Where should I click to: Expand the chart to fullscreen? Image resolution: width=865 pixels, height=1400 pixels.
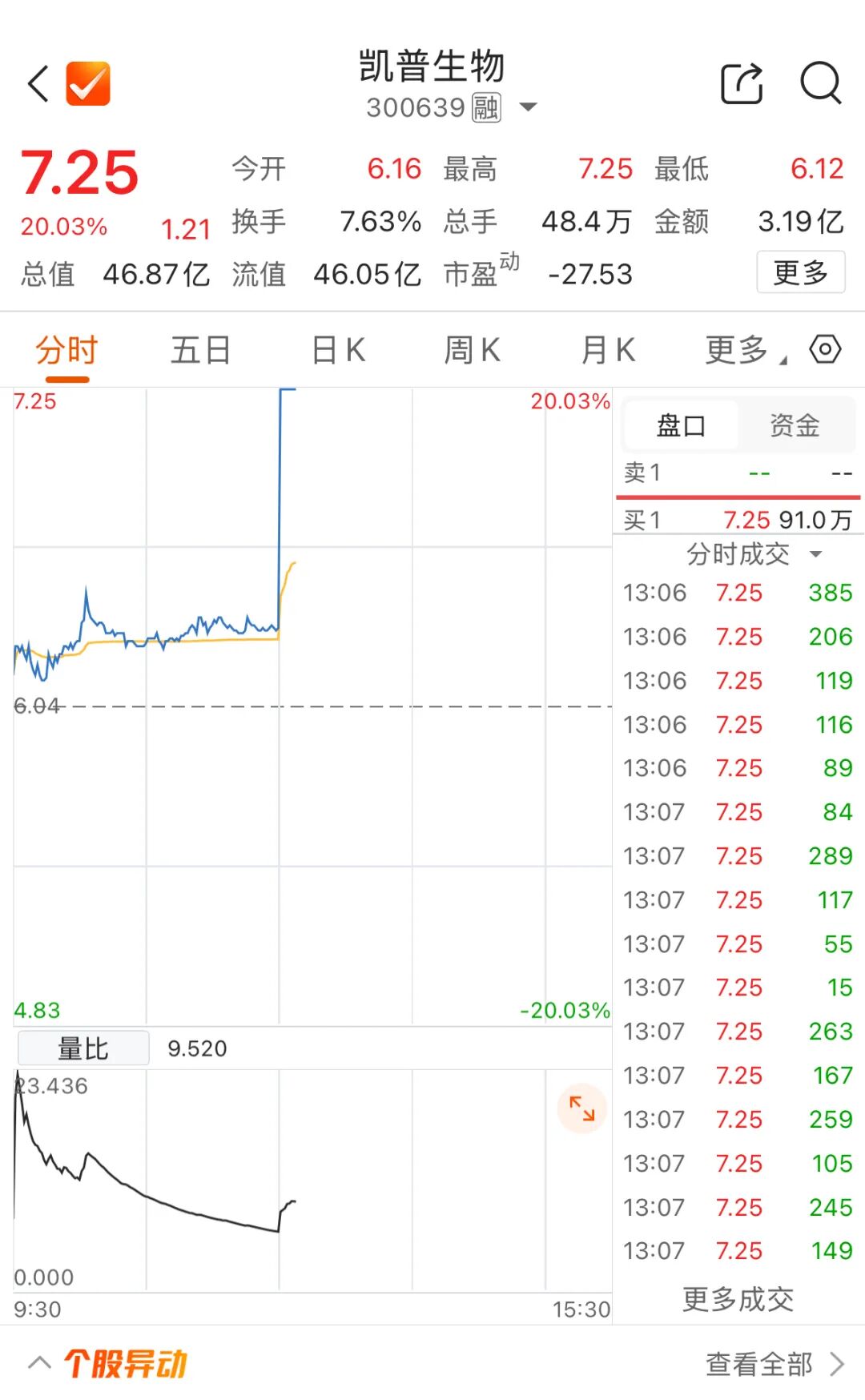tap(581, 1108)
